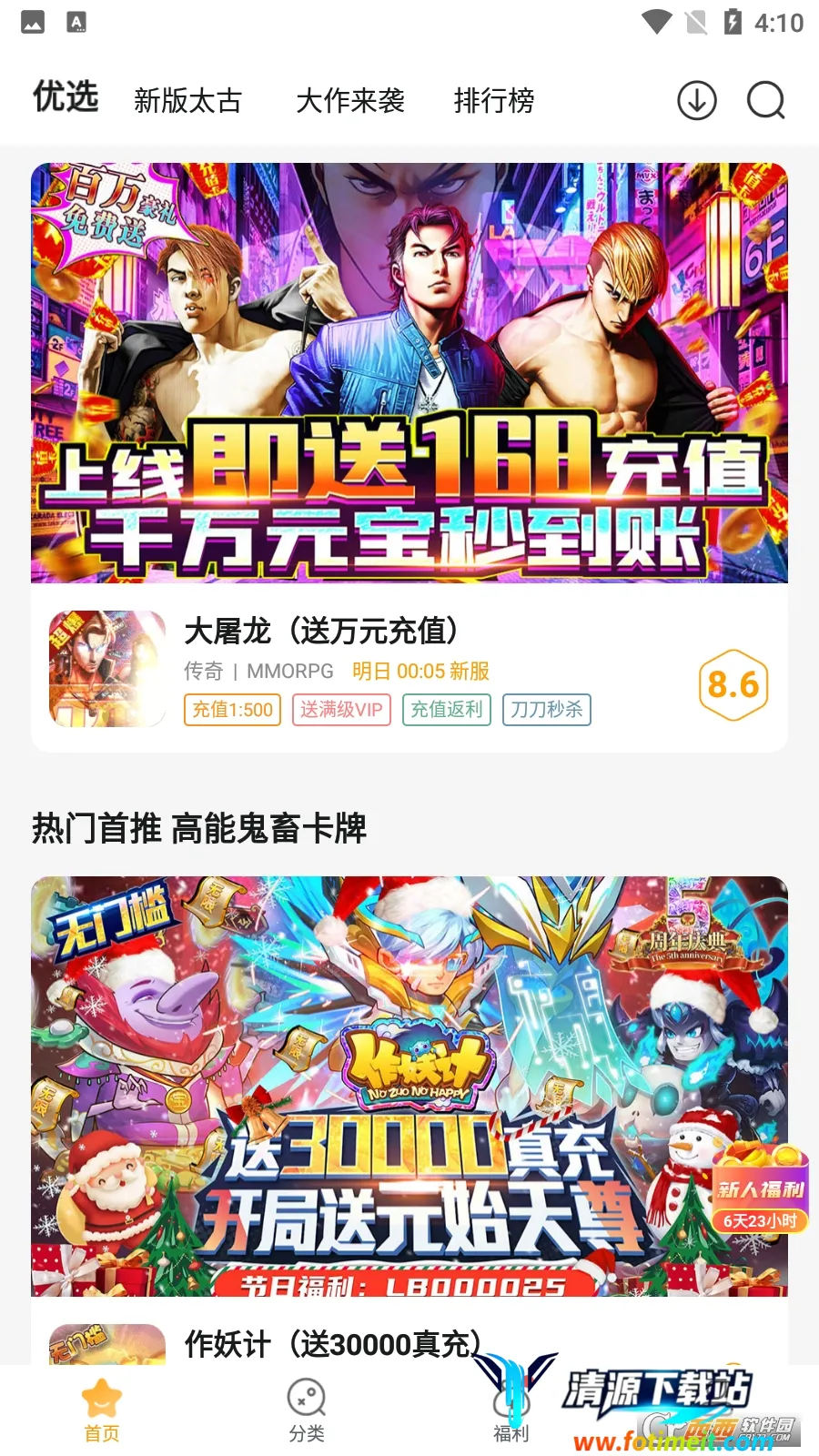Open the search magnifier icon
The width and height of the screenshot is (819, 1456).
(765, 100)
